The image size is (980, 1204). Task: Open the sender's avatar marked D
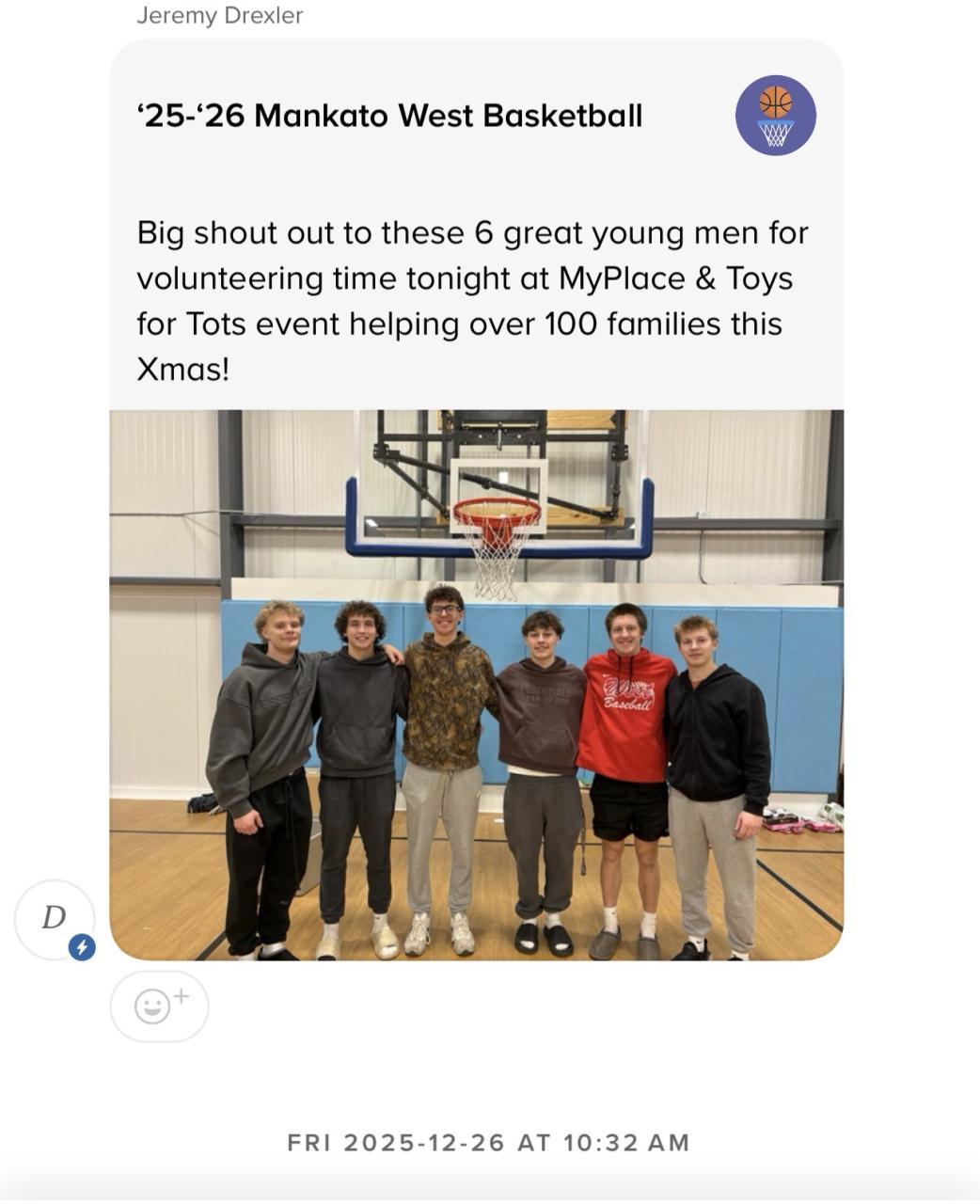tap(55, 919)
